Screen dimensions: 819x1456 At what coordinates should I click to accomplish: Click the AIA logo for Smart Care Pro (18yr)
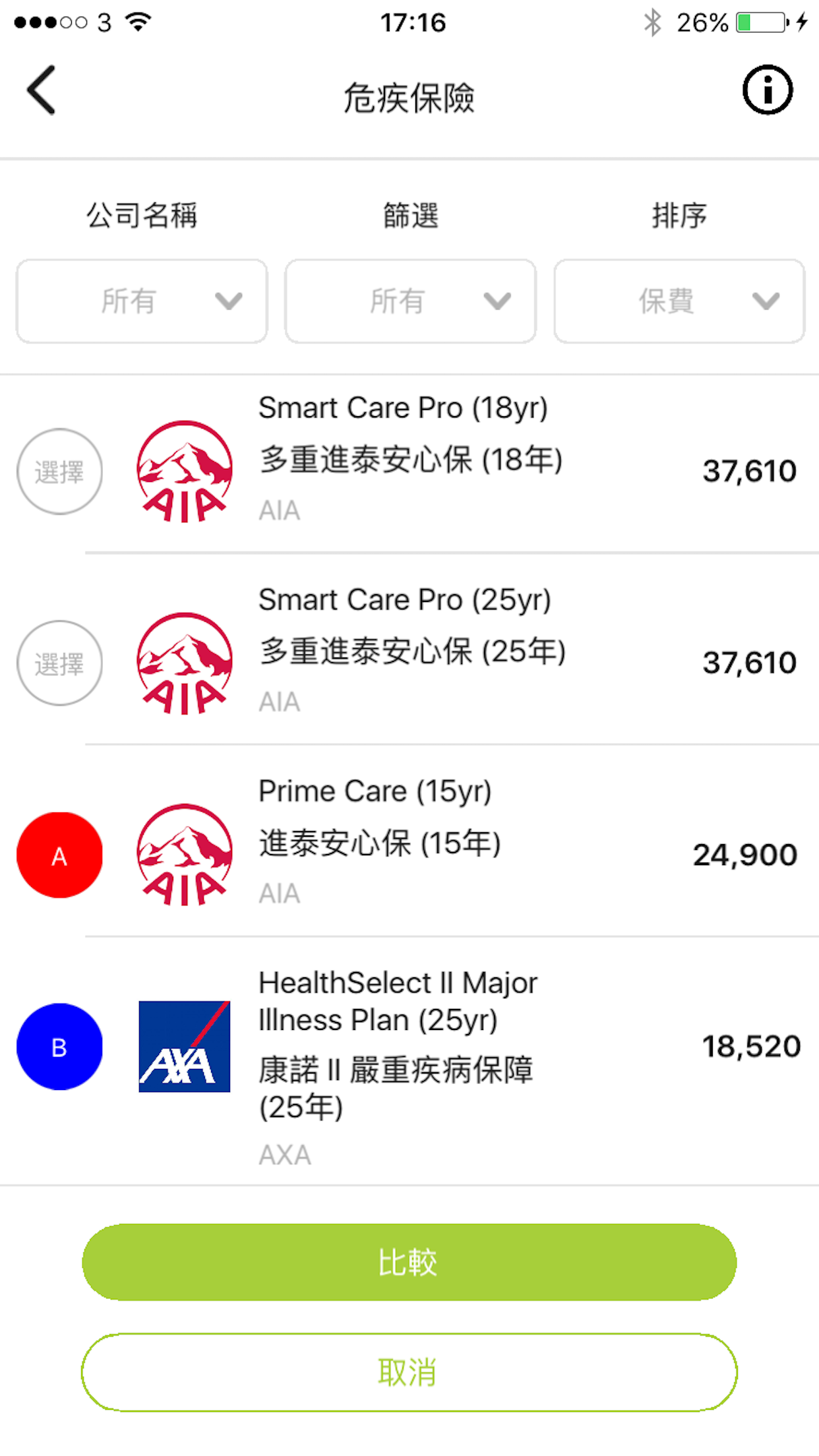[183, 471]
